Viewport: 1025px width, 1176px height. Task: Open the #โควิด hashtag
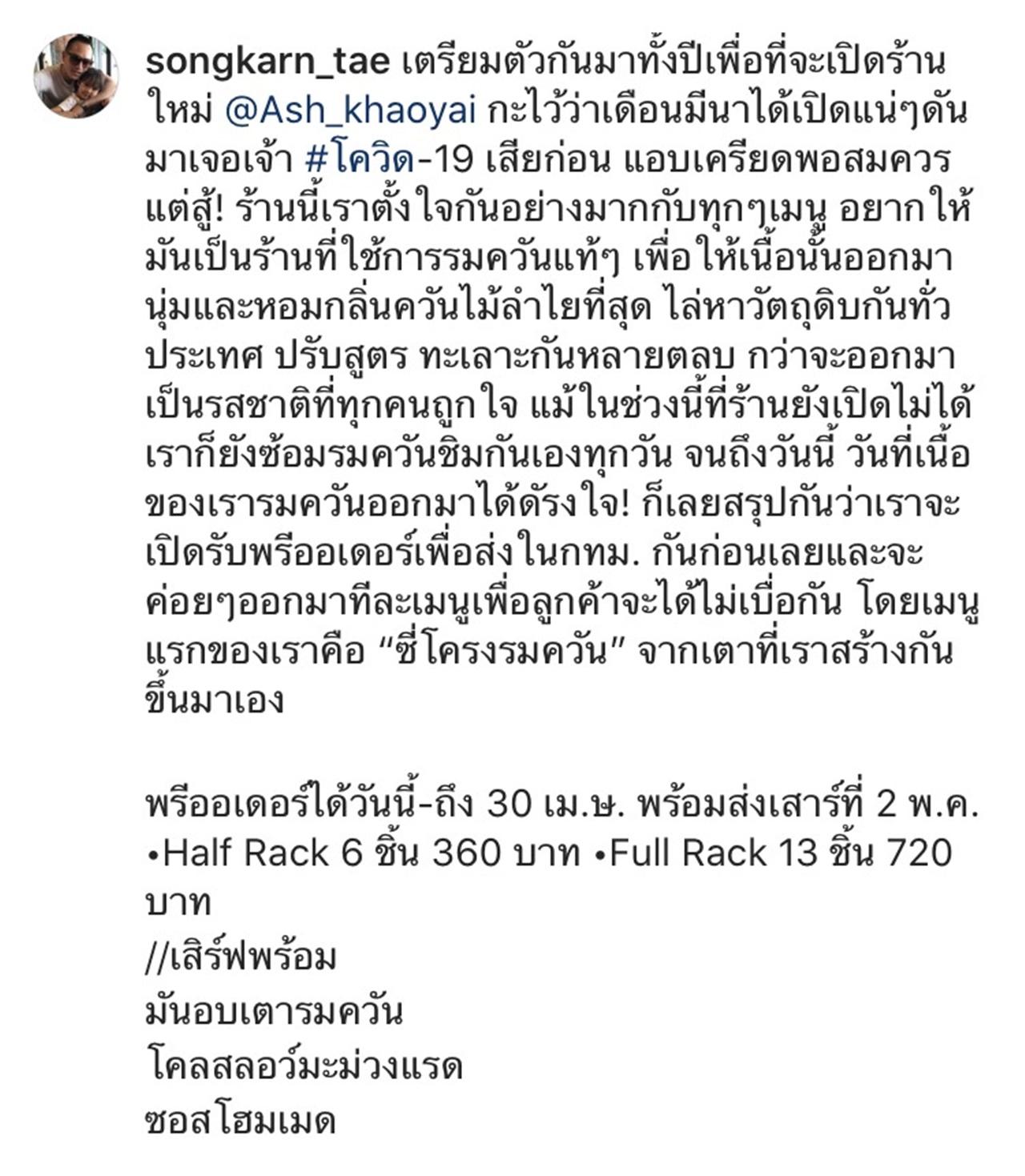coord(361,161)
